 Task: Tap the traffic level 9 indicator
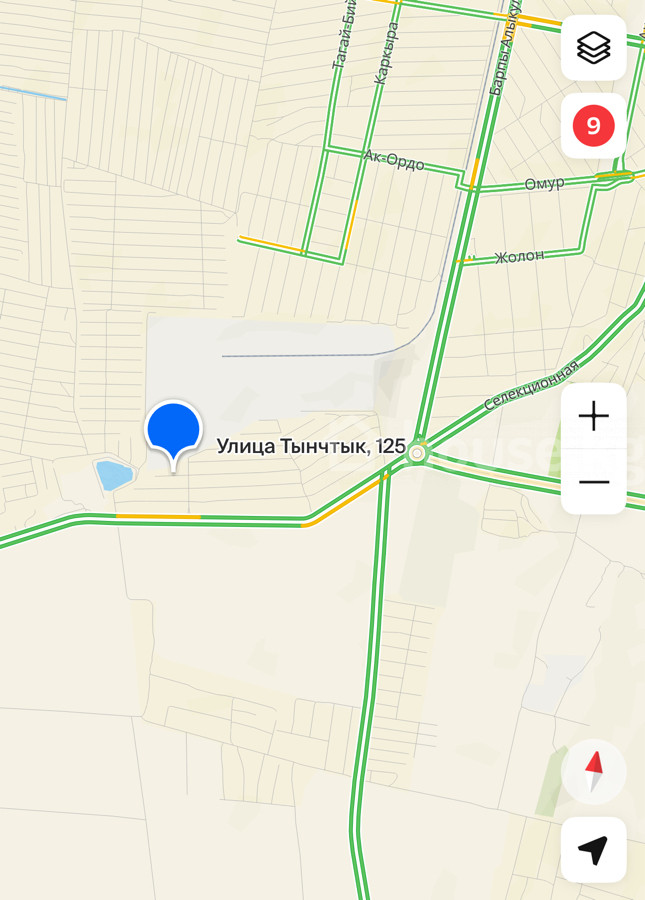pyautogui.click(x=593, y=126)
